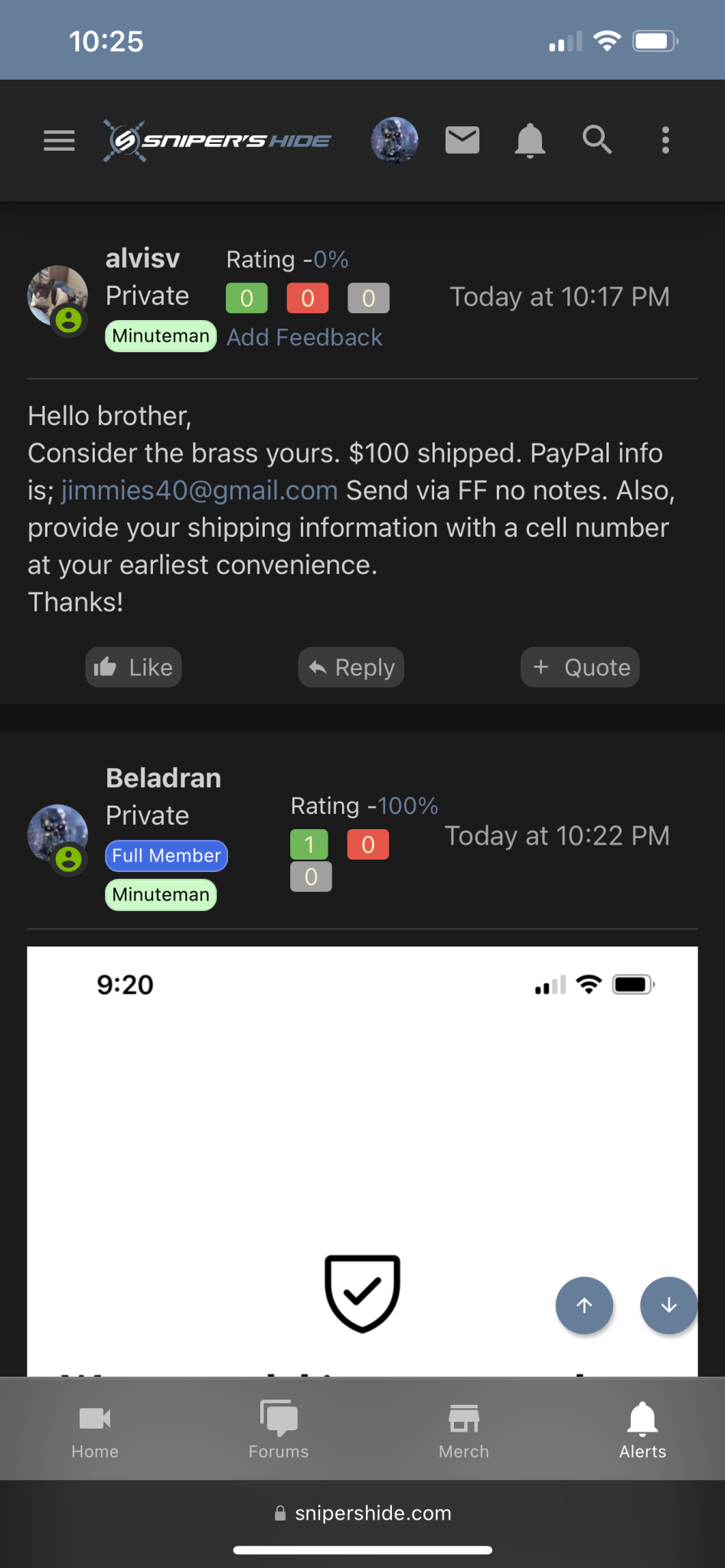725x1568 pixels.
Task: Open the three-dot overflow menu
Action: pos(665,141)
